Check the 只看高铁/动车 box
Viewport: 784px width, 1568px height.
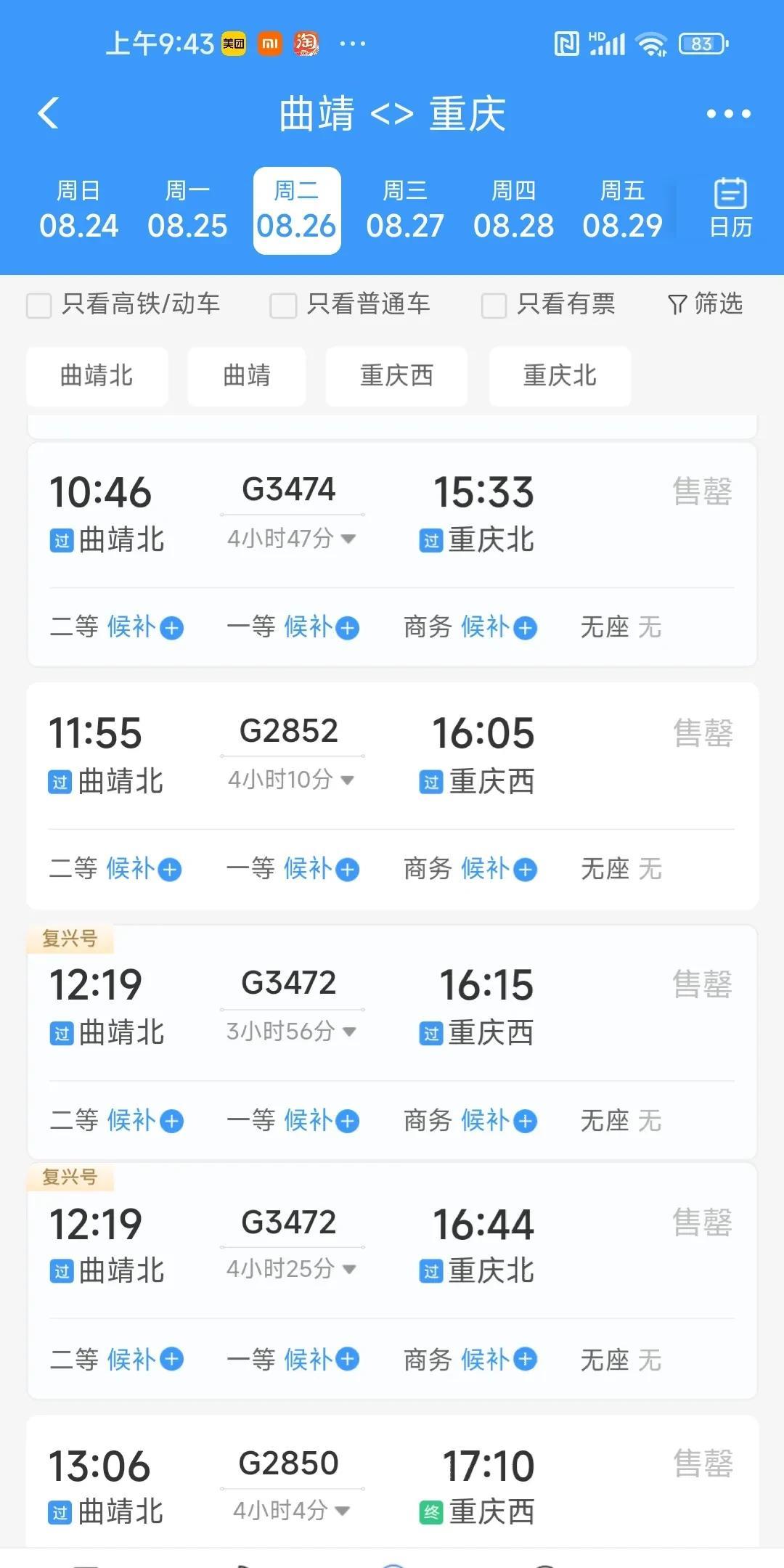point(39,306)
